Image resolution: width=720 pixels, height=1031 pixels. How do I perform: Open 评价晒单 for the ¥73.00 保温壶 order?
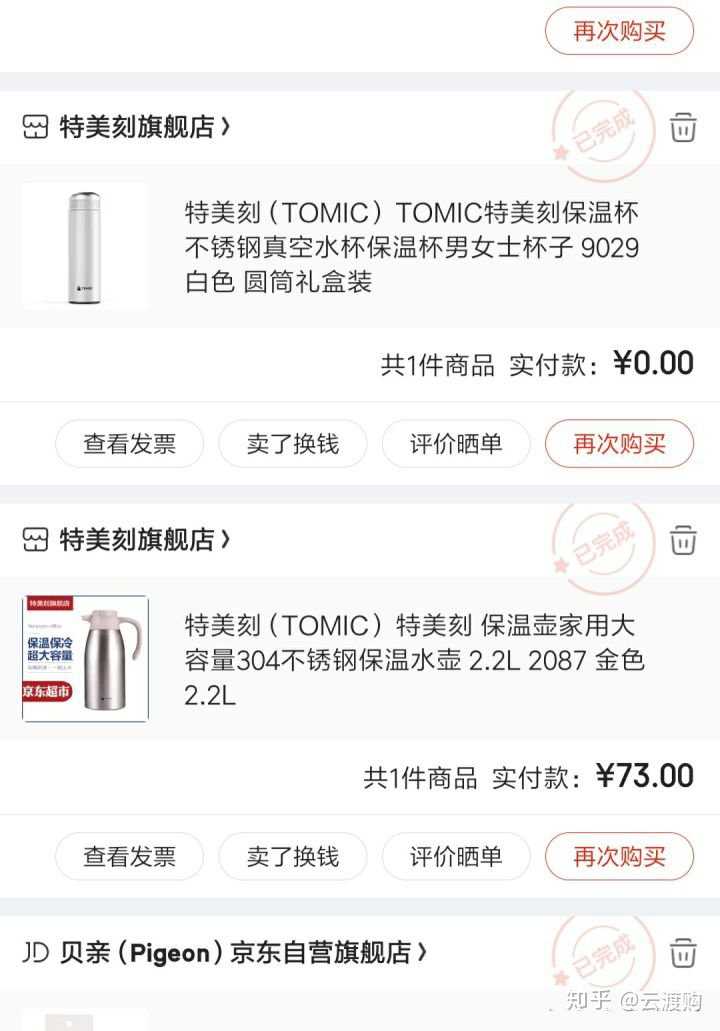[x=456, y=857]
